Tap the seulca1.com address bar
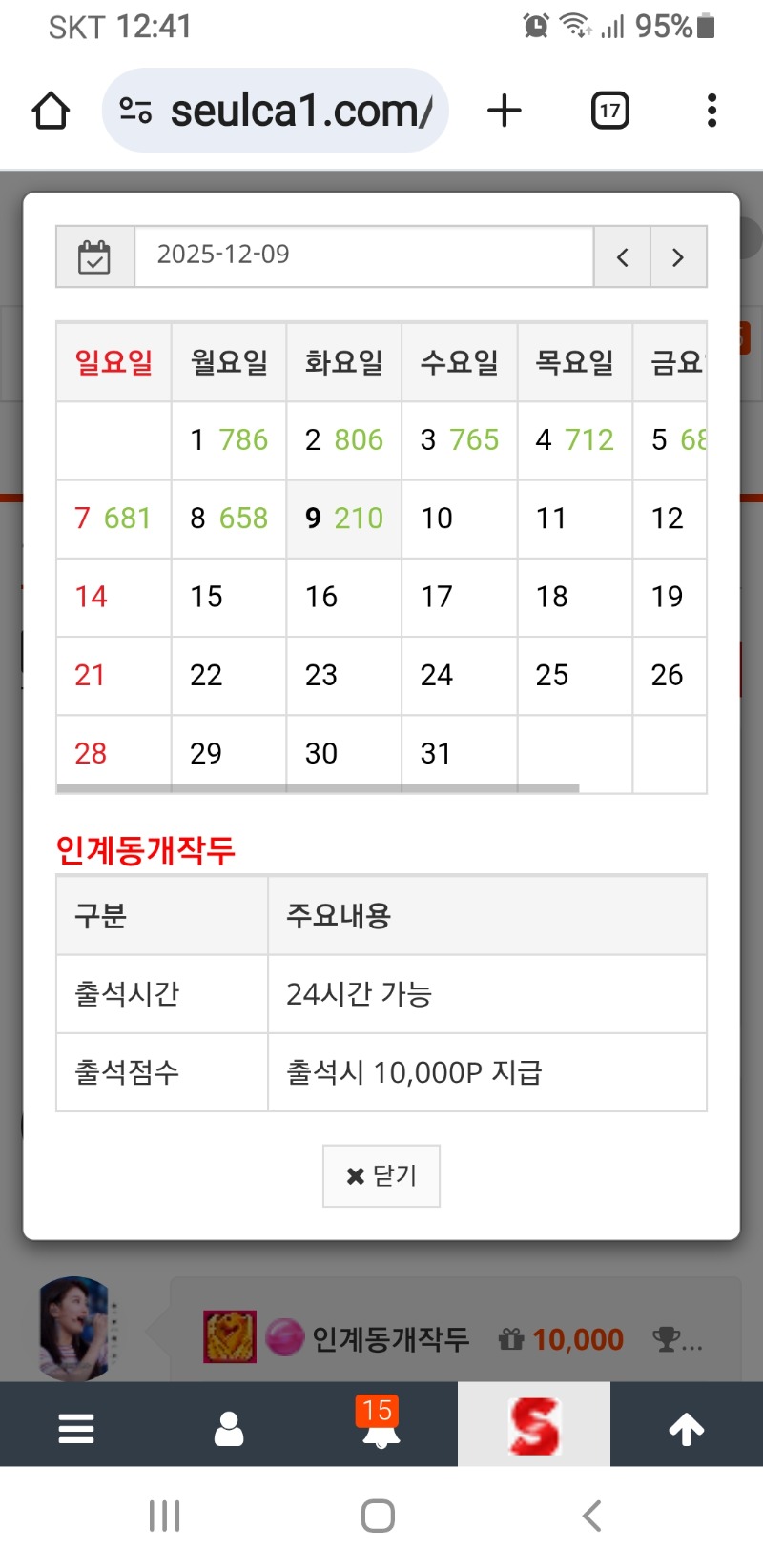This screenshot has height=1568, width=763. [276, 110]
